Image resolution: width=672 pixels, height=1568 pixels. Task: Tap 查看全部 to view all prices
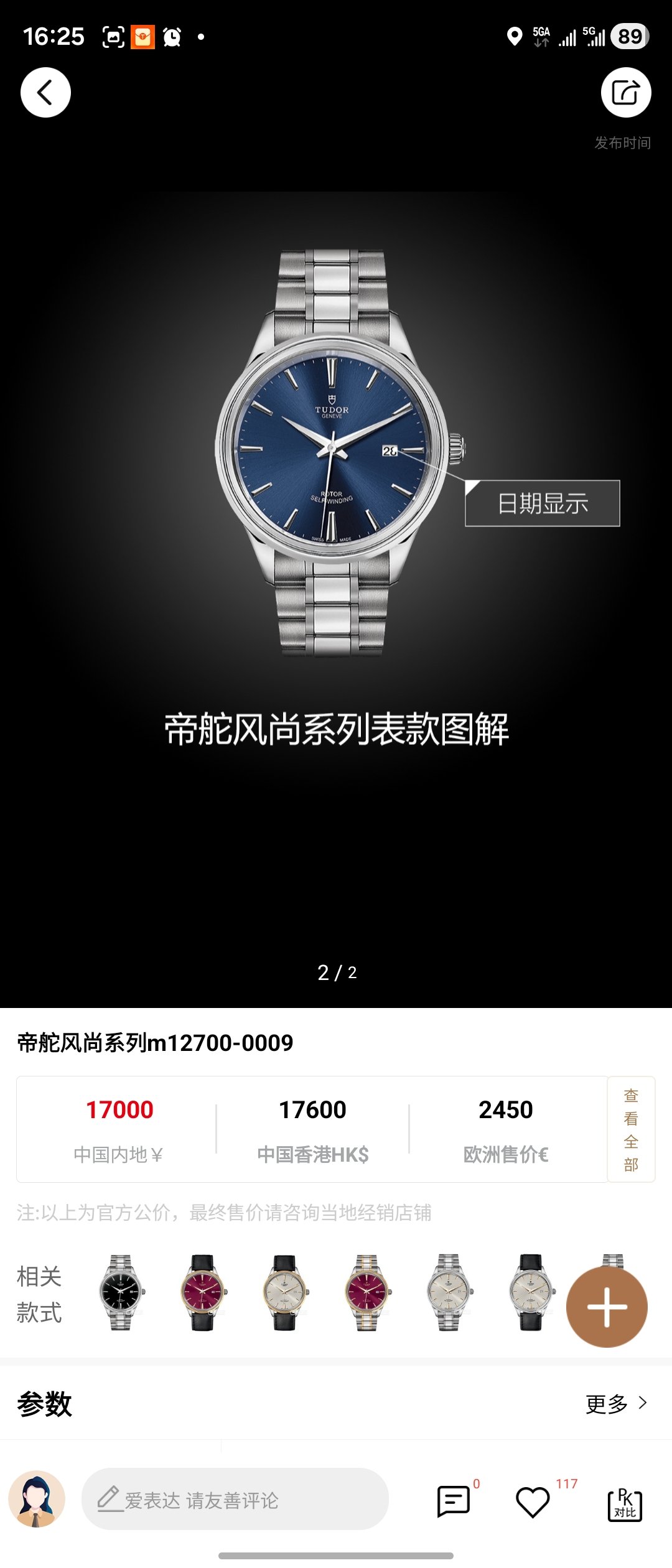[x=631, y=1129]
